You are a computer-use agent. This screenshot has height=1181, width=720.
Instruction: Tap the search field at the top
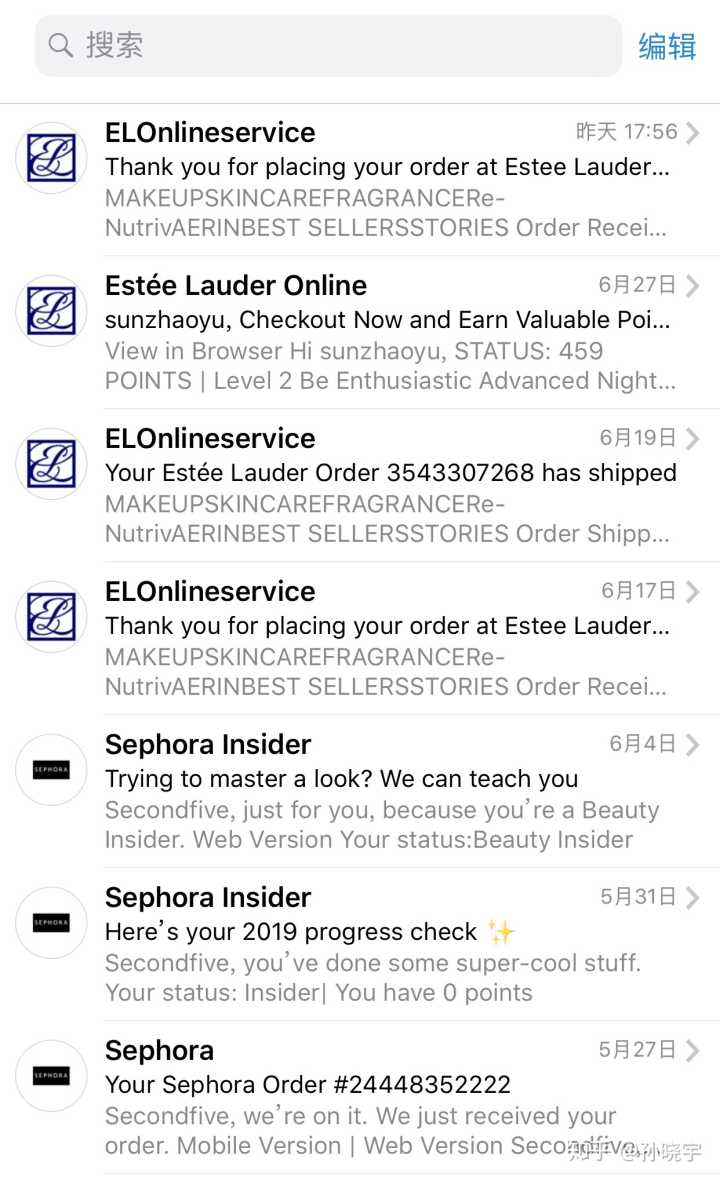pos(328,46)
